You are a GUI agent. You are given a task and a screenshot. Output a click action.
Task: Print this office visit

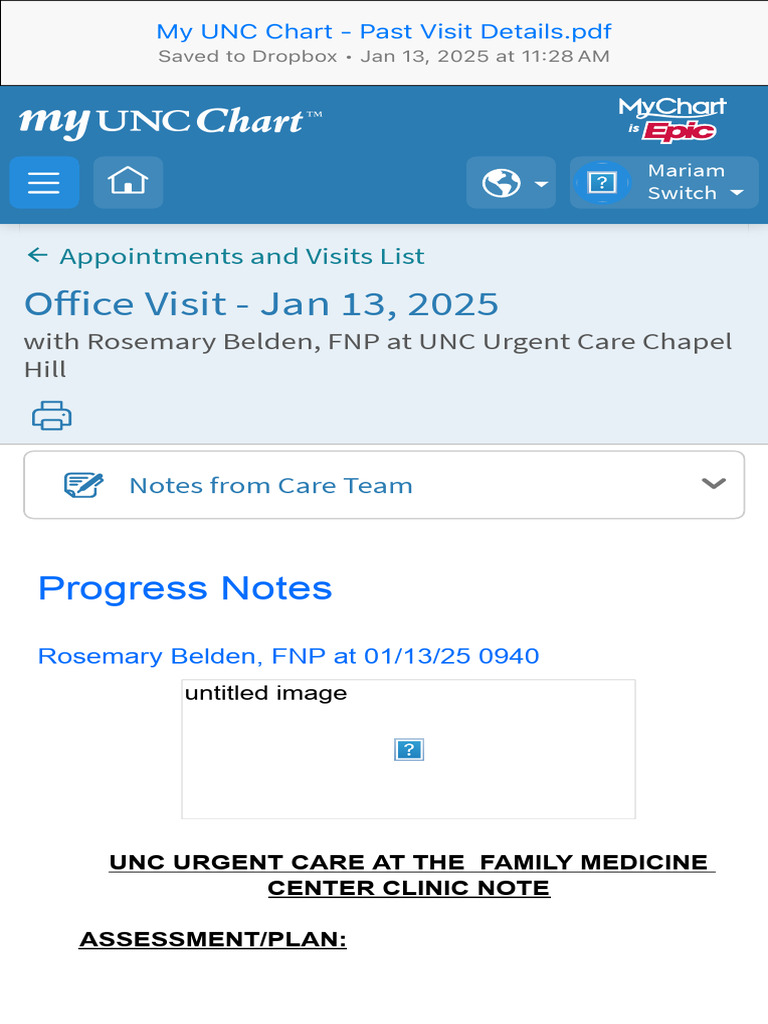point(52,415)
